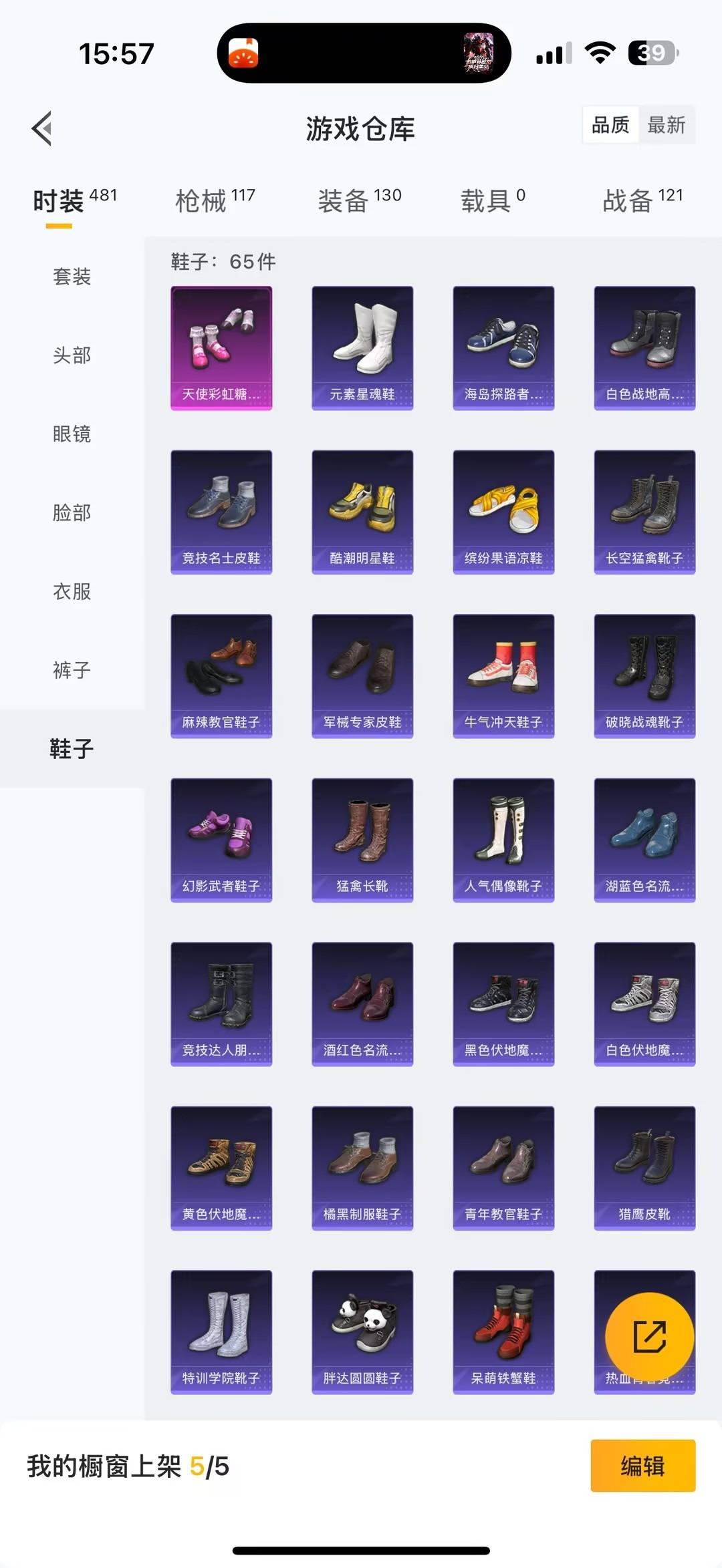The image size is (722, 1568).
Task: Show the 衣服 category
Action: click(72, 592)
